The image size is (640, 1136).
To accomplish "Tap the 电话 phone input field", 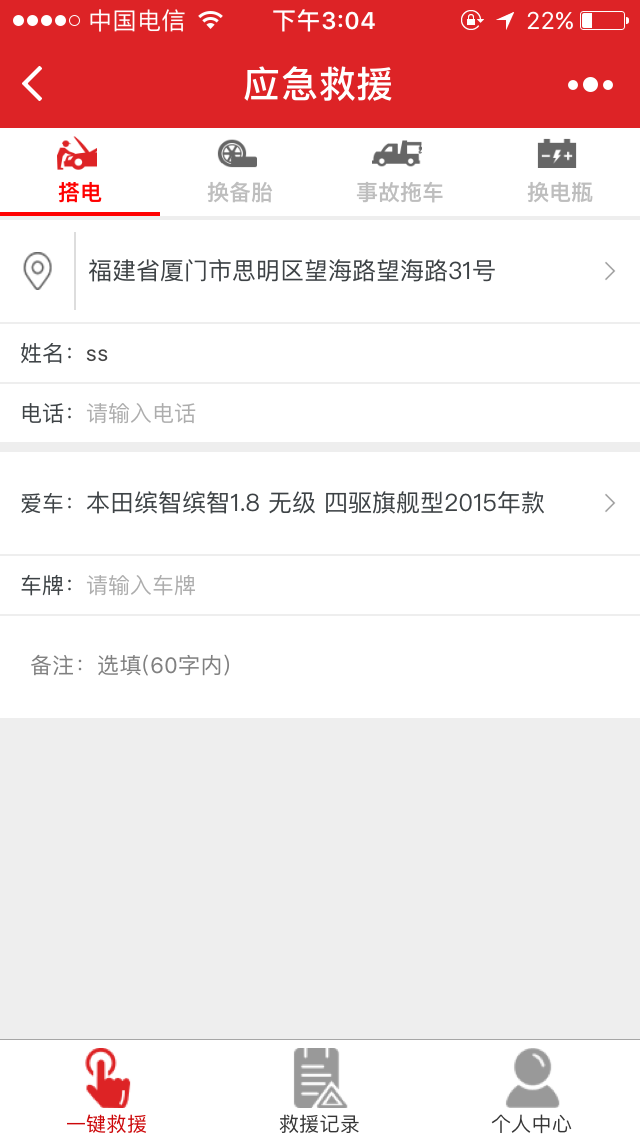I will click(x=320, y=413).
